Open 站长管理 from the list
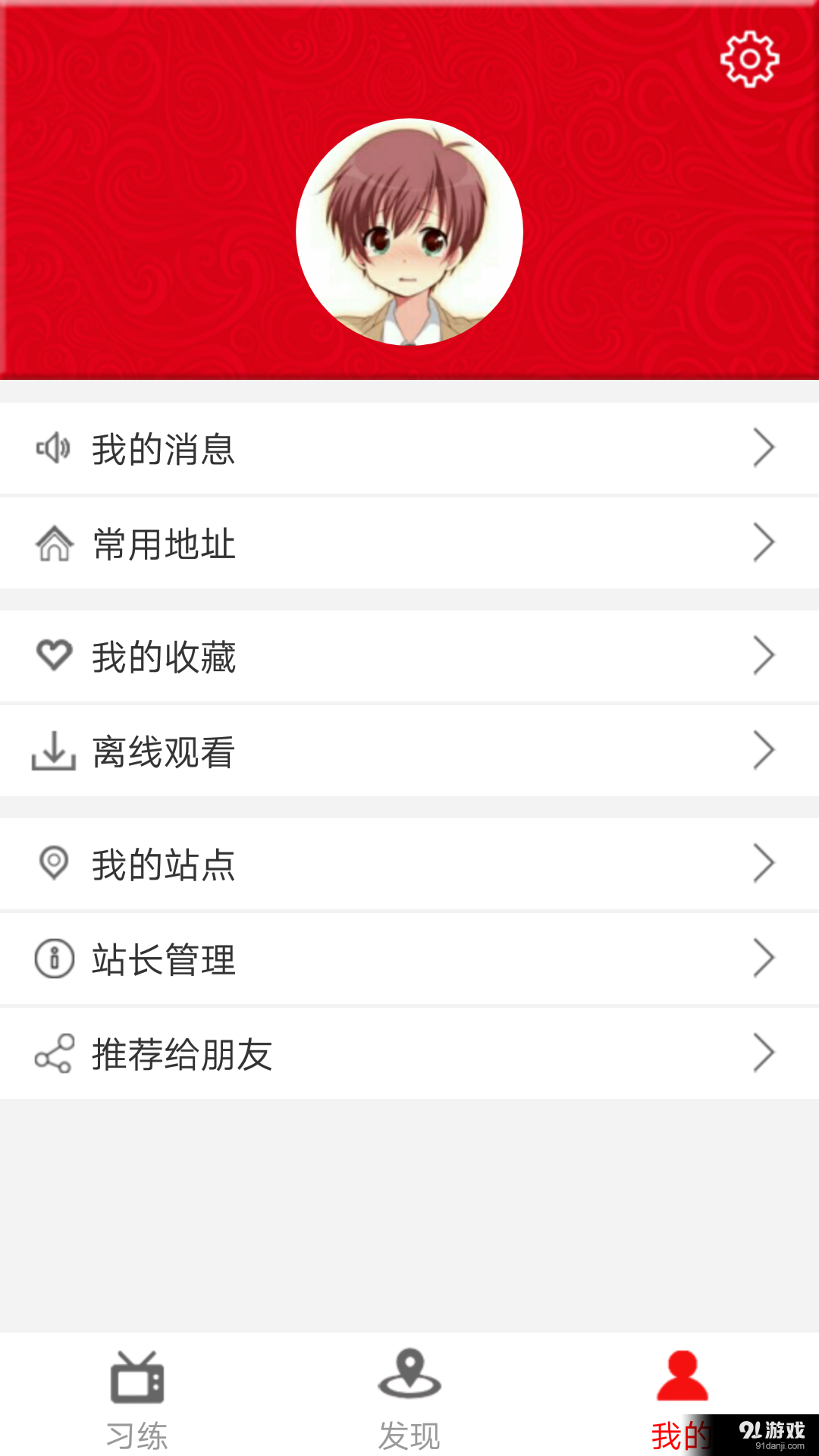 tap(164, 957)
